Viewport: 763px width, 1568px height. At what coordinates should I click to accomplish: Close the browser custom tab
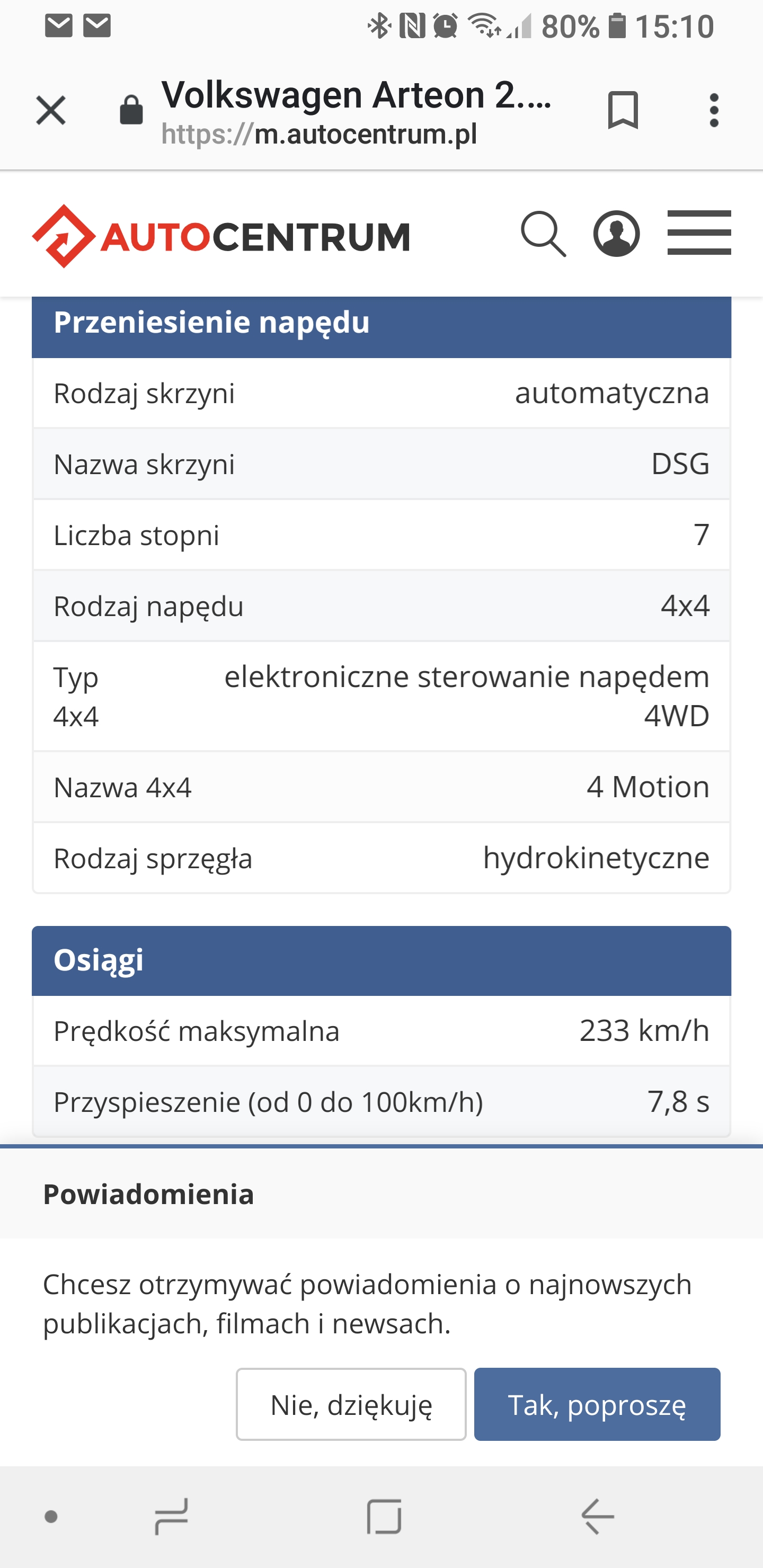(50, 111)
